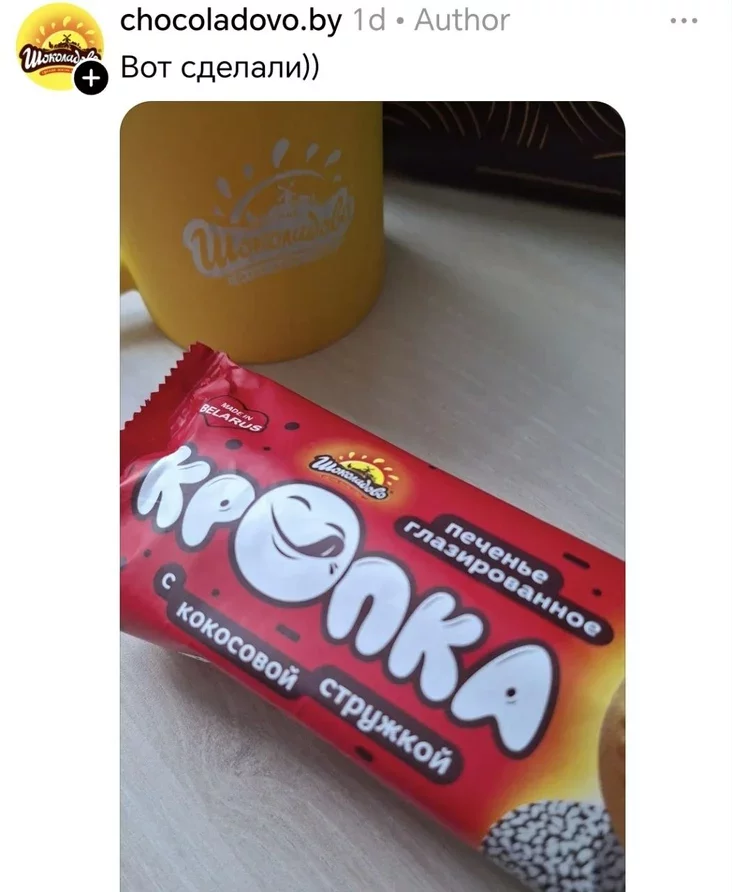Open the chocoladovo.by username link

pyautogui.click(x=230, y=20)
